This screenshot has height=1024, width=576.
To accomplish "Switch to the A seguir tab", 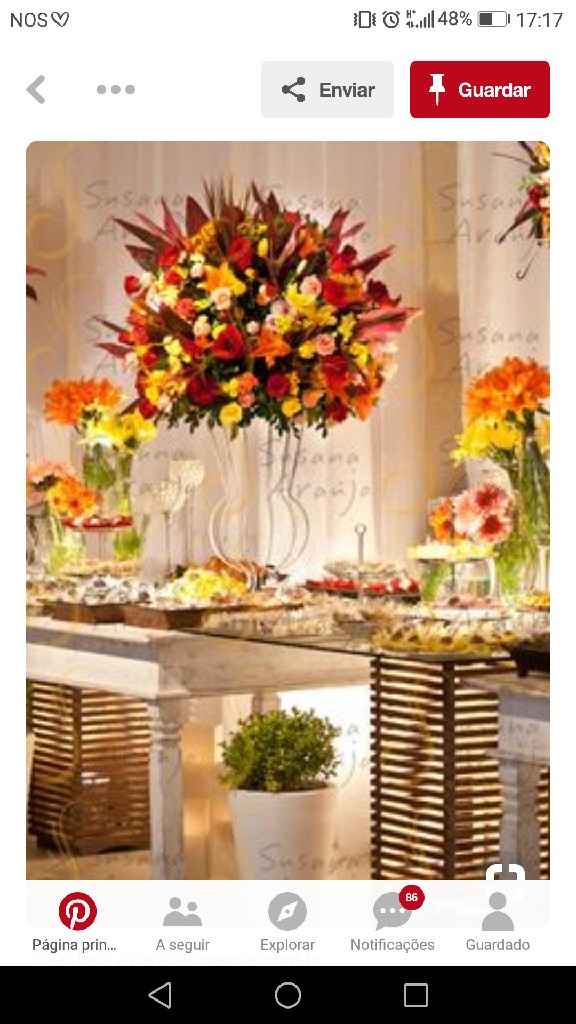I will (182, 922).
